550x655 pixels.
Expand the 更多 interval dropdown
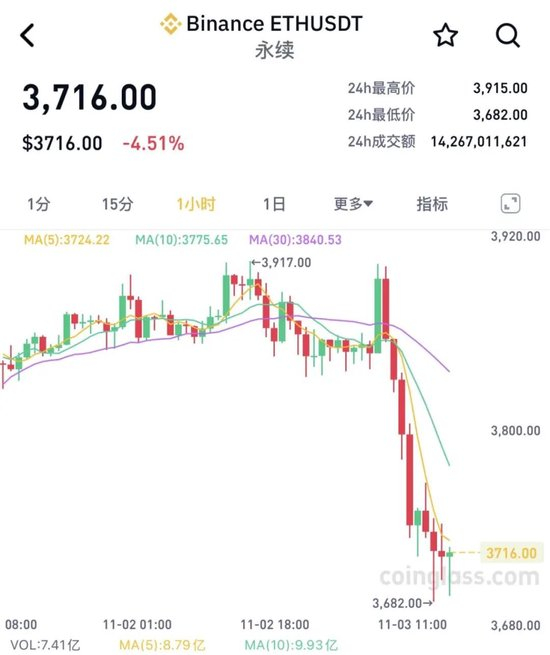click(x=353, y=204)
